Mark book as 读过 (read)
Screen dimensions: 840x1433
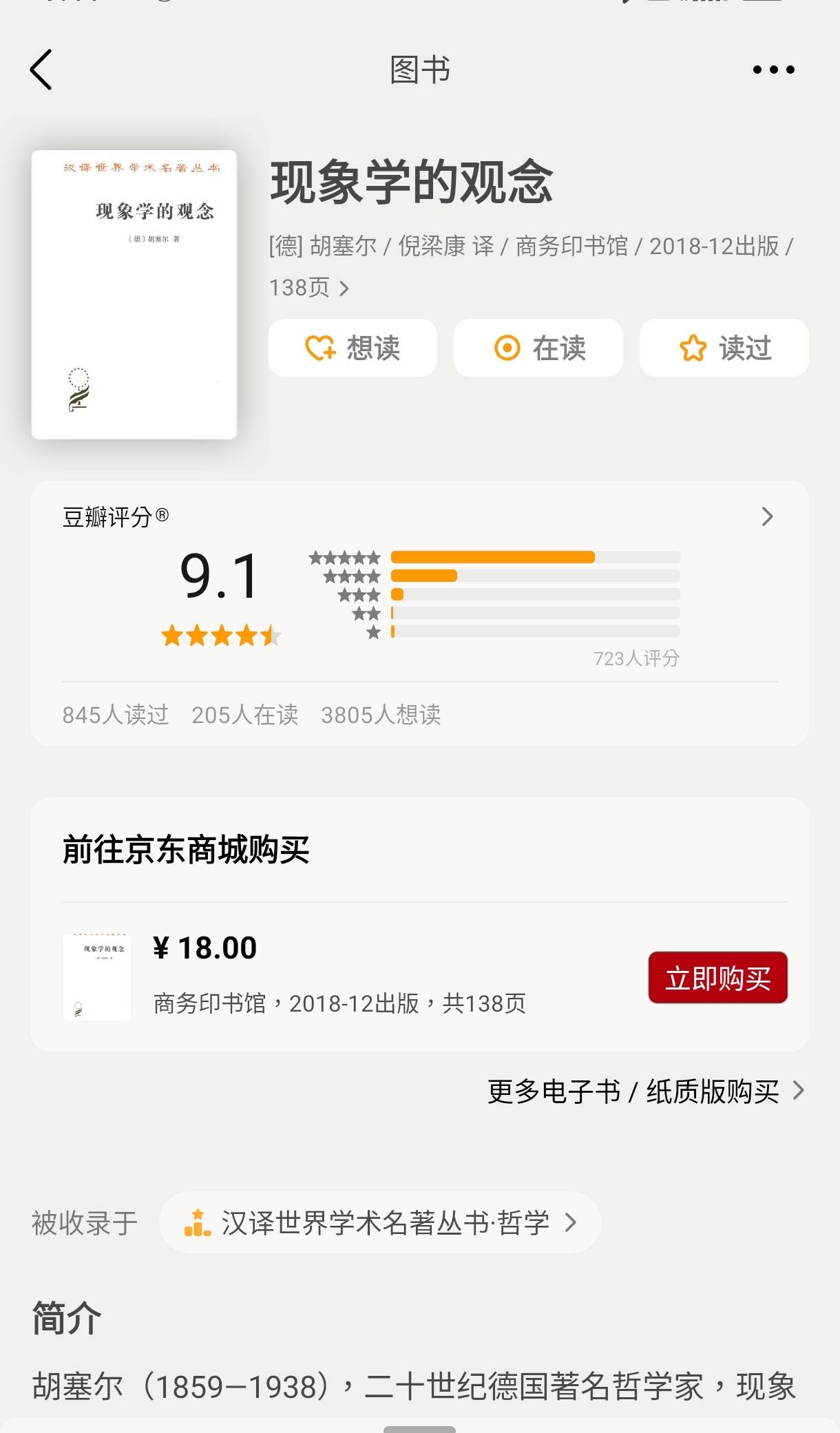pos(724,348)
